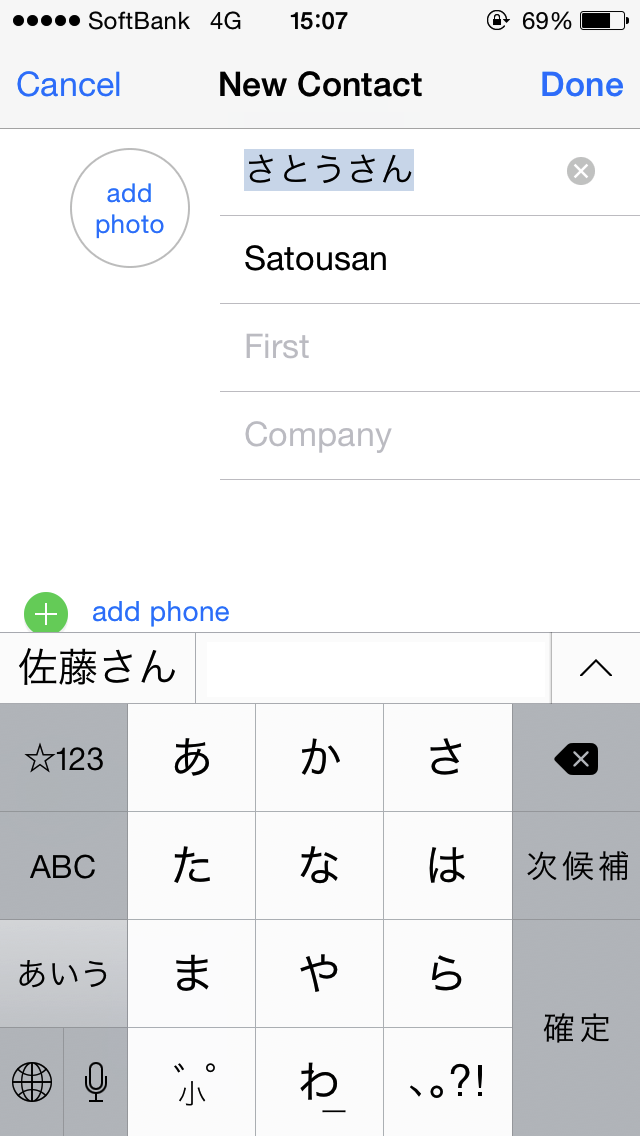Clear the さとうさん name field
The width and height of the screenshot is (640, 1136).
[x=581, y=172]
